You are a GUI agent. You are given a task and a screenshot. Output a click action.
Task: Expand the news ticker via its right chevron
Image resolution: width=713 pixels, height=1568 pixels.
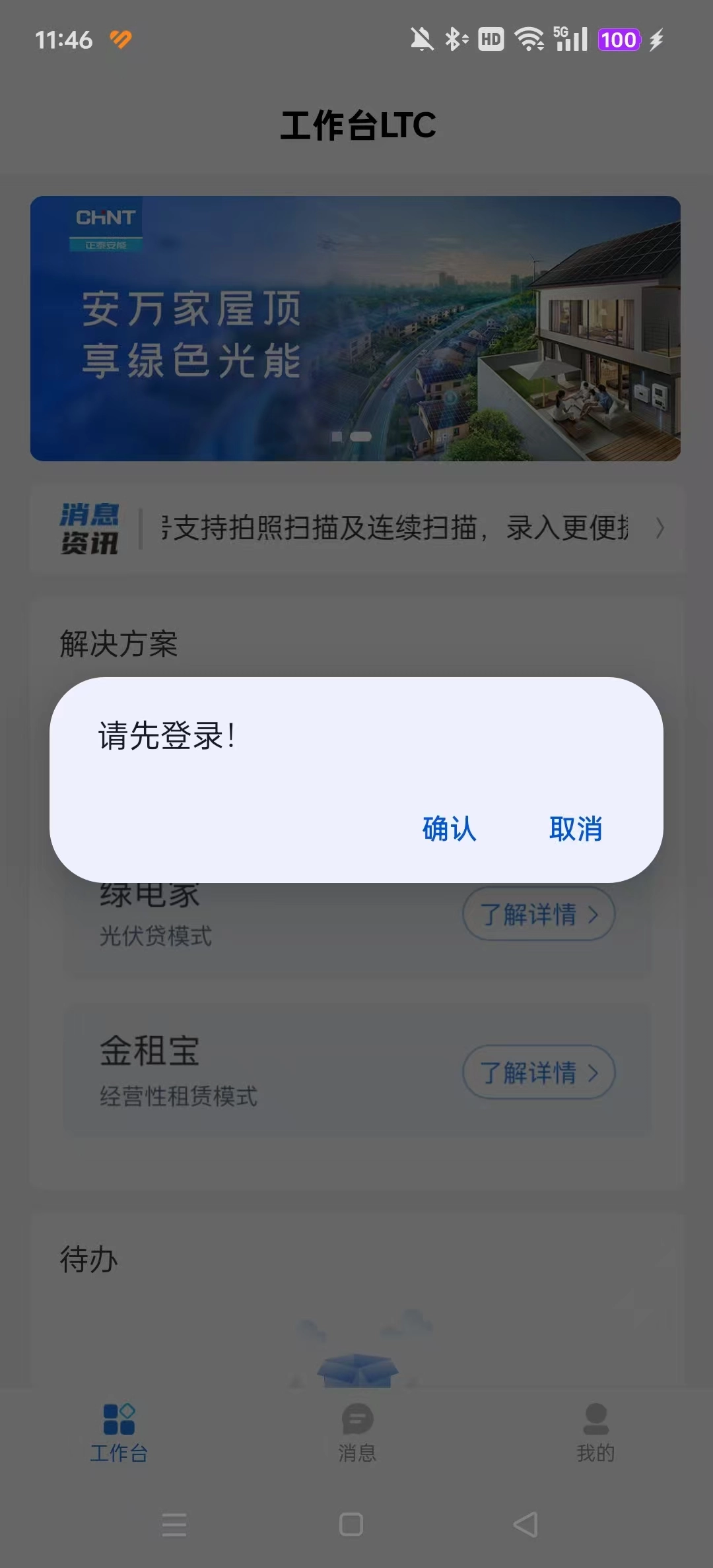pyautogui.click(x=660, y=529)
